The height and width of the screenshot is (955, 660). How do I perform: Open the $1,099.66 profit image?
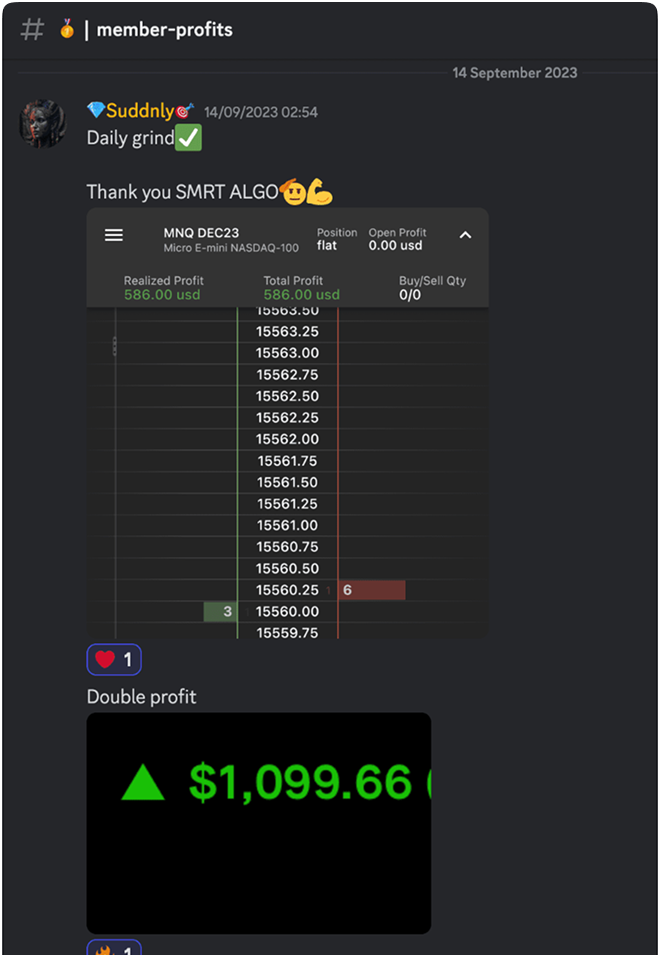tap(259, 822)
